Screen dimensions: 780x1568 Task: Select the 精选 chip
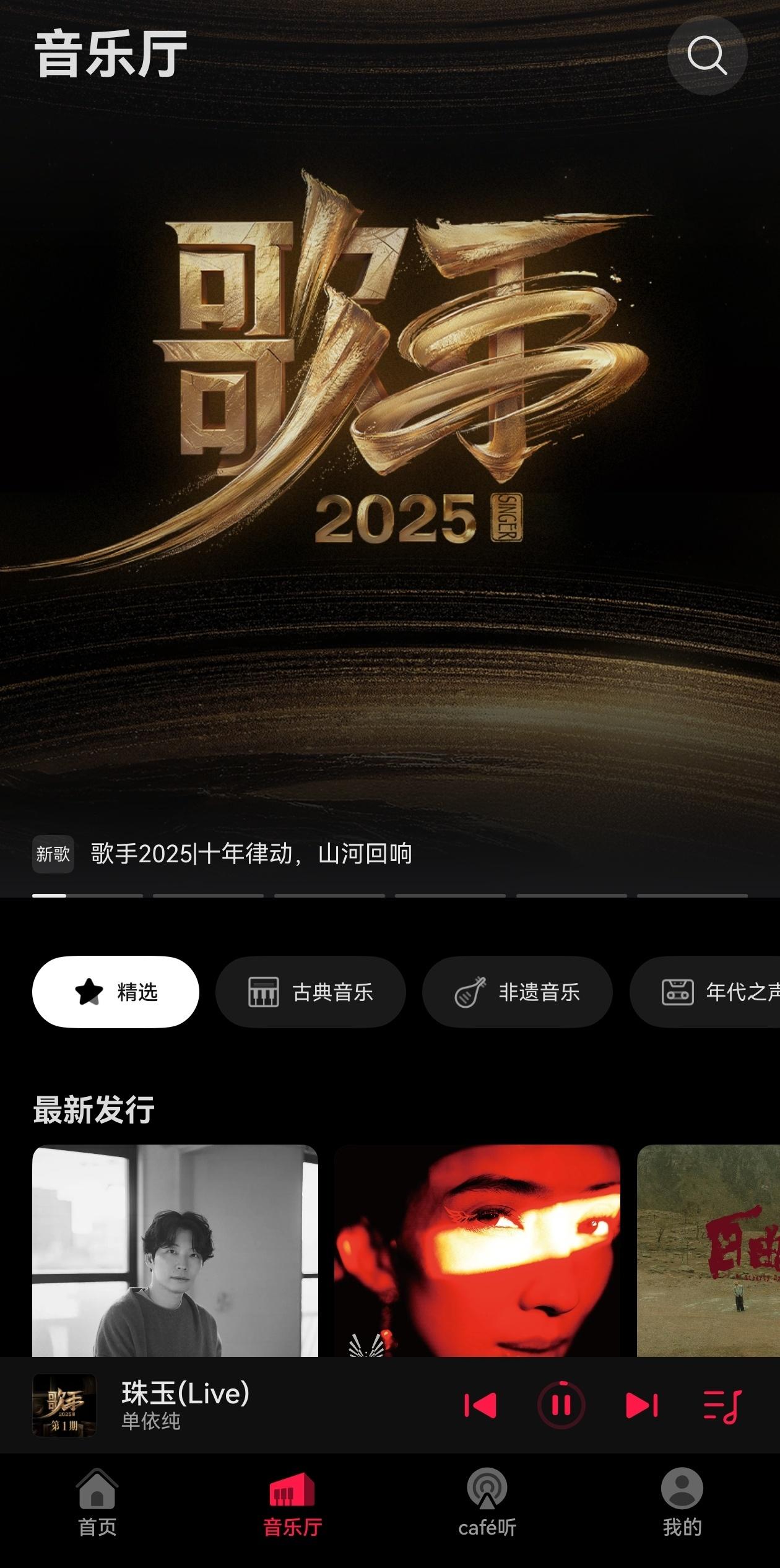tap(116, 992)
